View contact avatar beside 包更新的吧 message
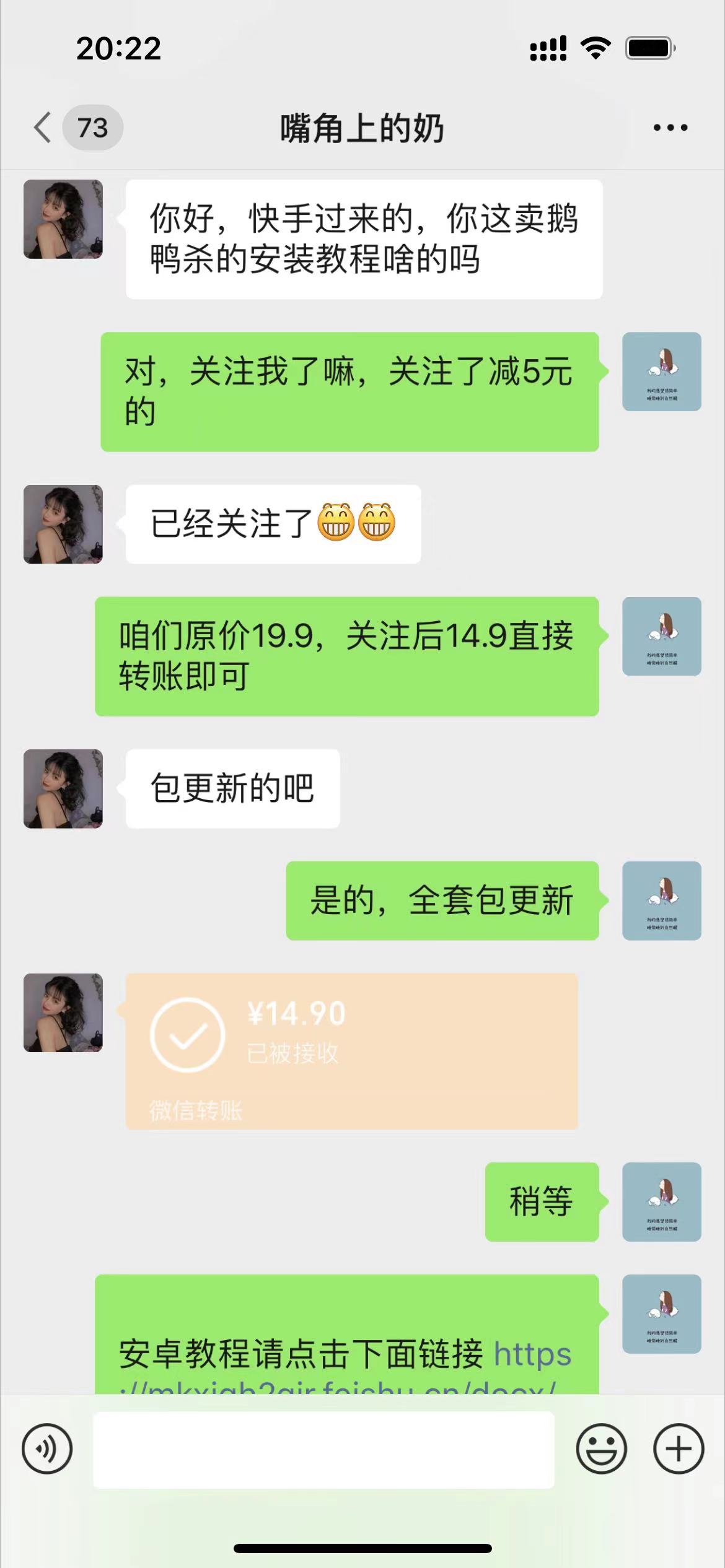The image size is (725, 1568). coord(63,788)
